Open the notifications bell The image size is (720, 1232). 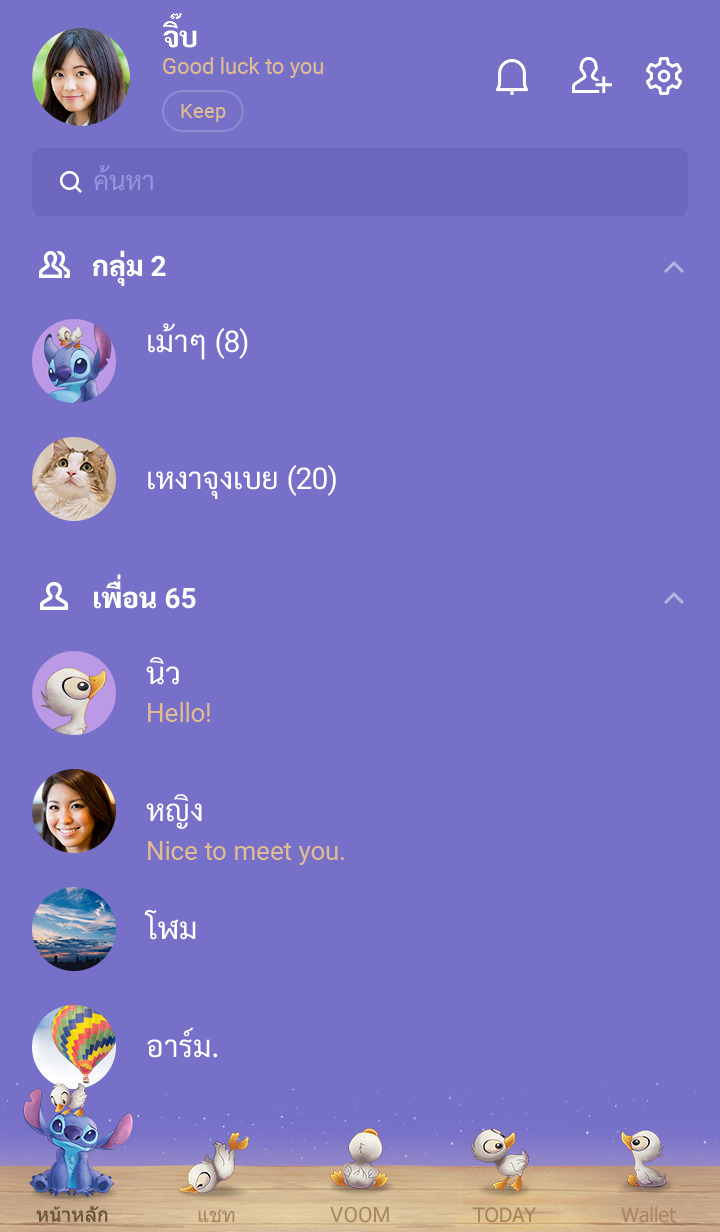[x=512, y=77]
